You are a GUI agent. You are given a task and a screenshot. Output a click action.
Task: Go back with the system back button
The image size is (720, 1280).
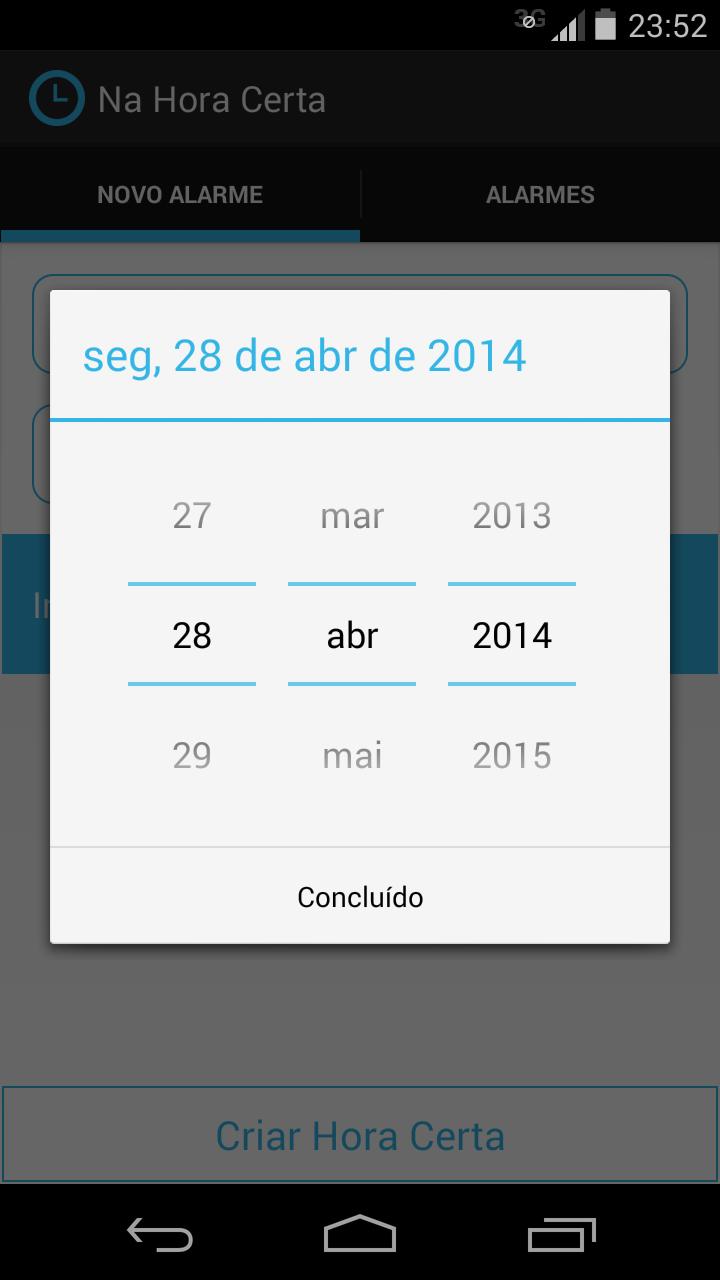pos(160,1235)
